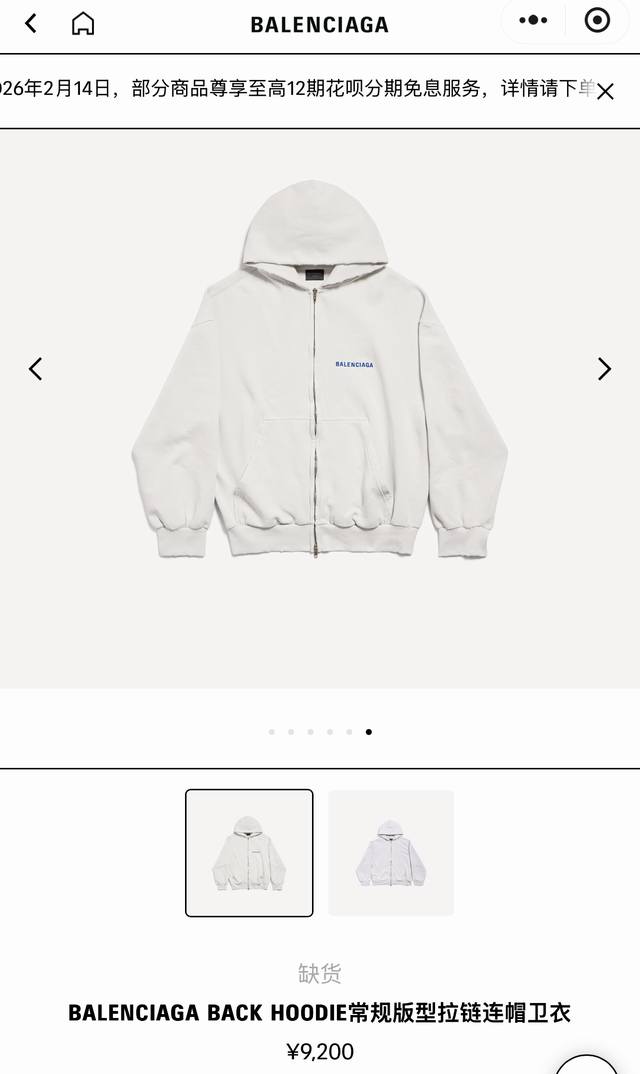Viewport: 640px width, 1074px height.
Task: Close the mini program with the circle icon
Action: 597,20
